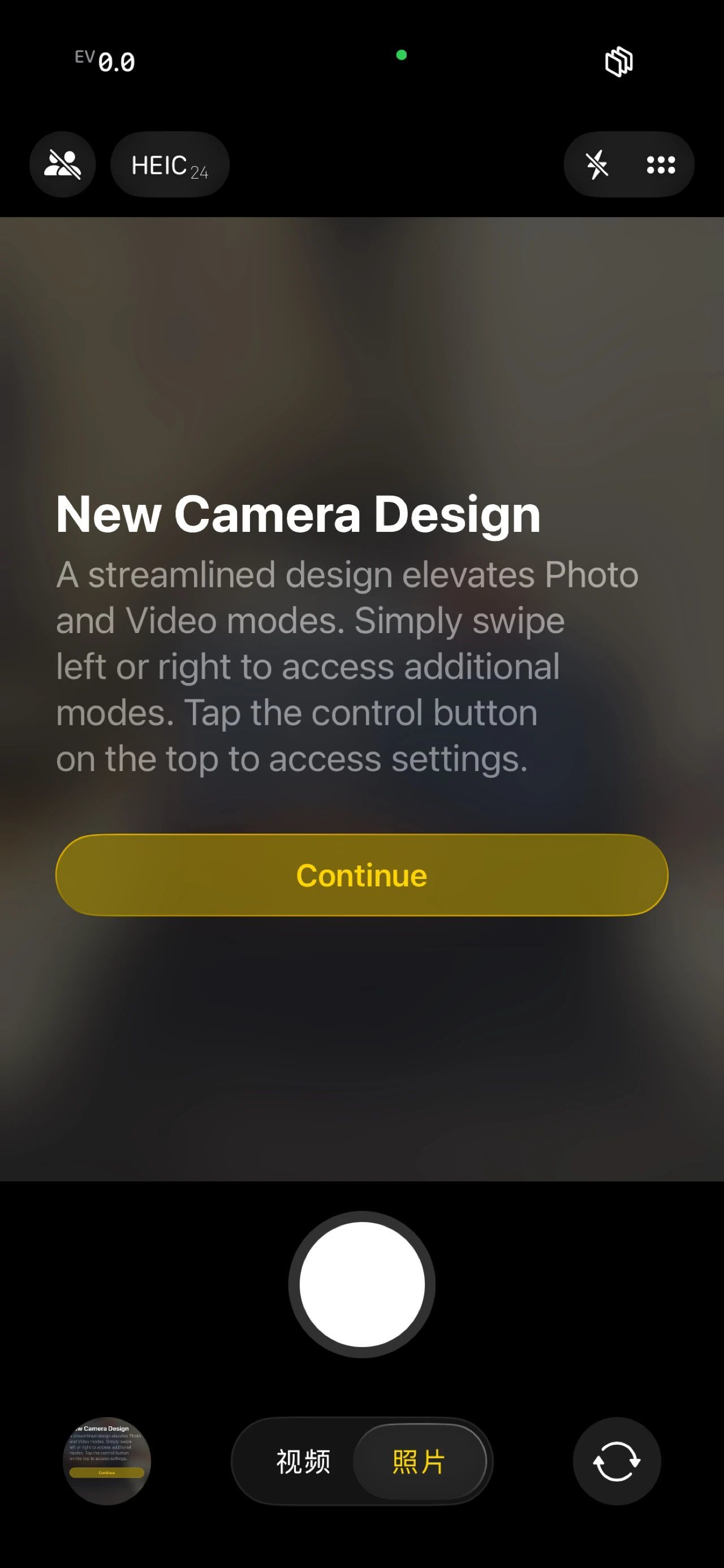Viewport: 724px width, 1568px height.
Task: Change the HEIC 24 format setting
Action: (169, 165)
